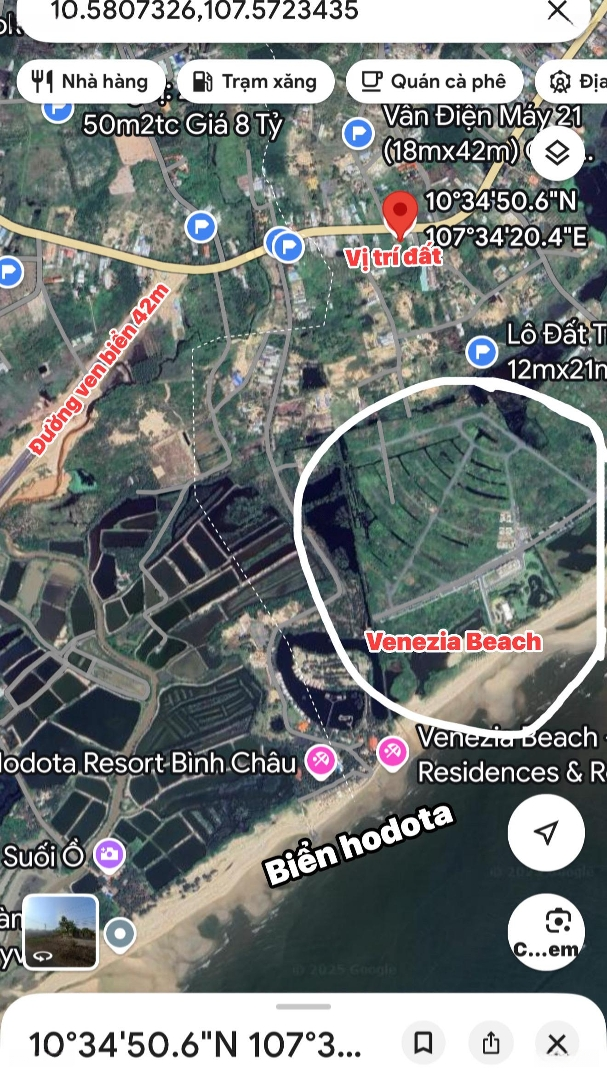607x1080 pixels.
Task: Share the dropped pin location
Action: click(x=490, y=1044)
